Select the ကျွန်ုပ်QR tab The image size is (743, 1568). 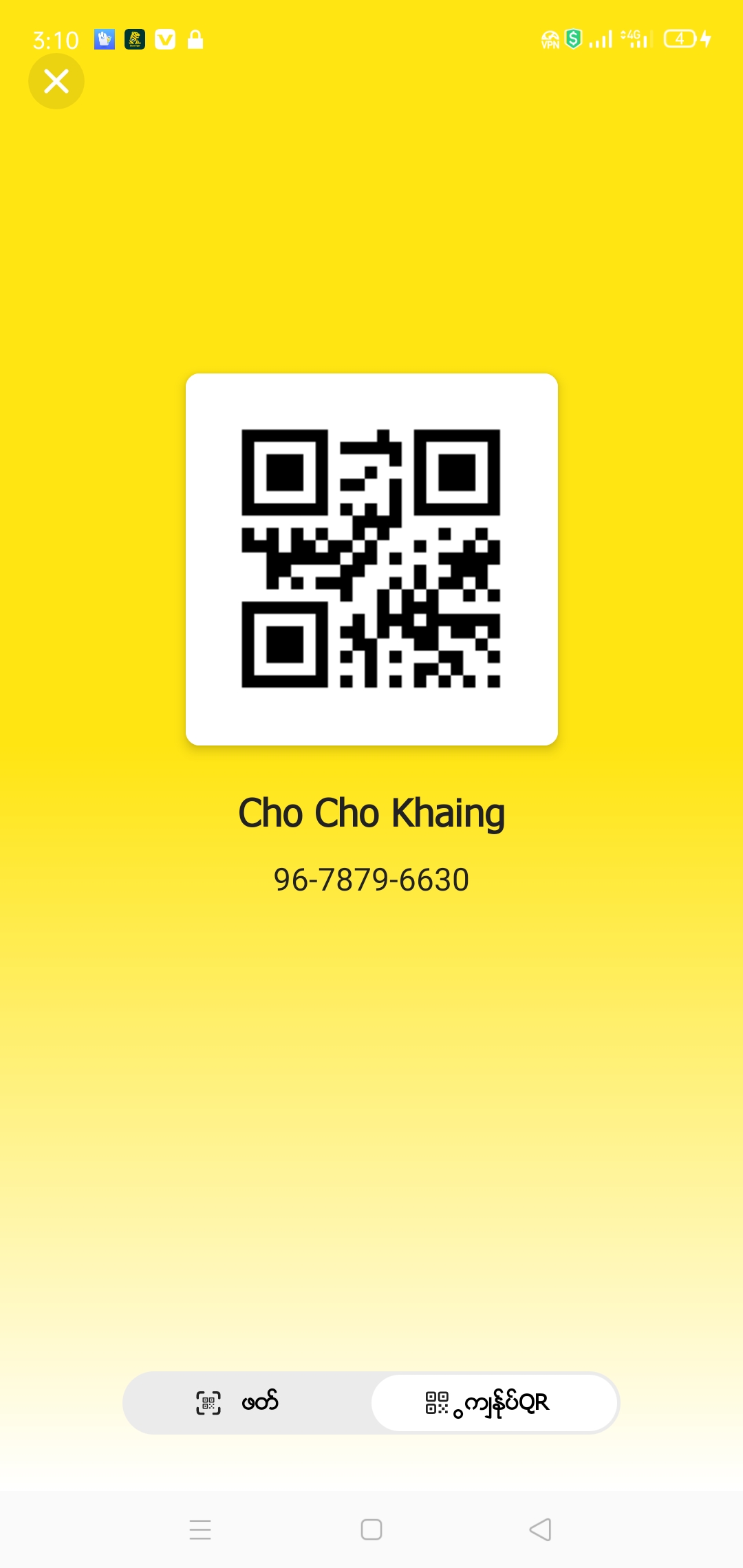click(494, 1402)
